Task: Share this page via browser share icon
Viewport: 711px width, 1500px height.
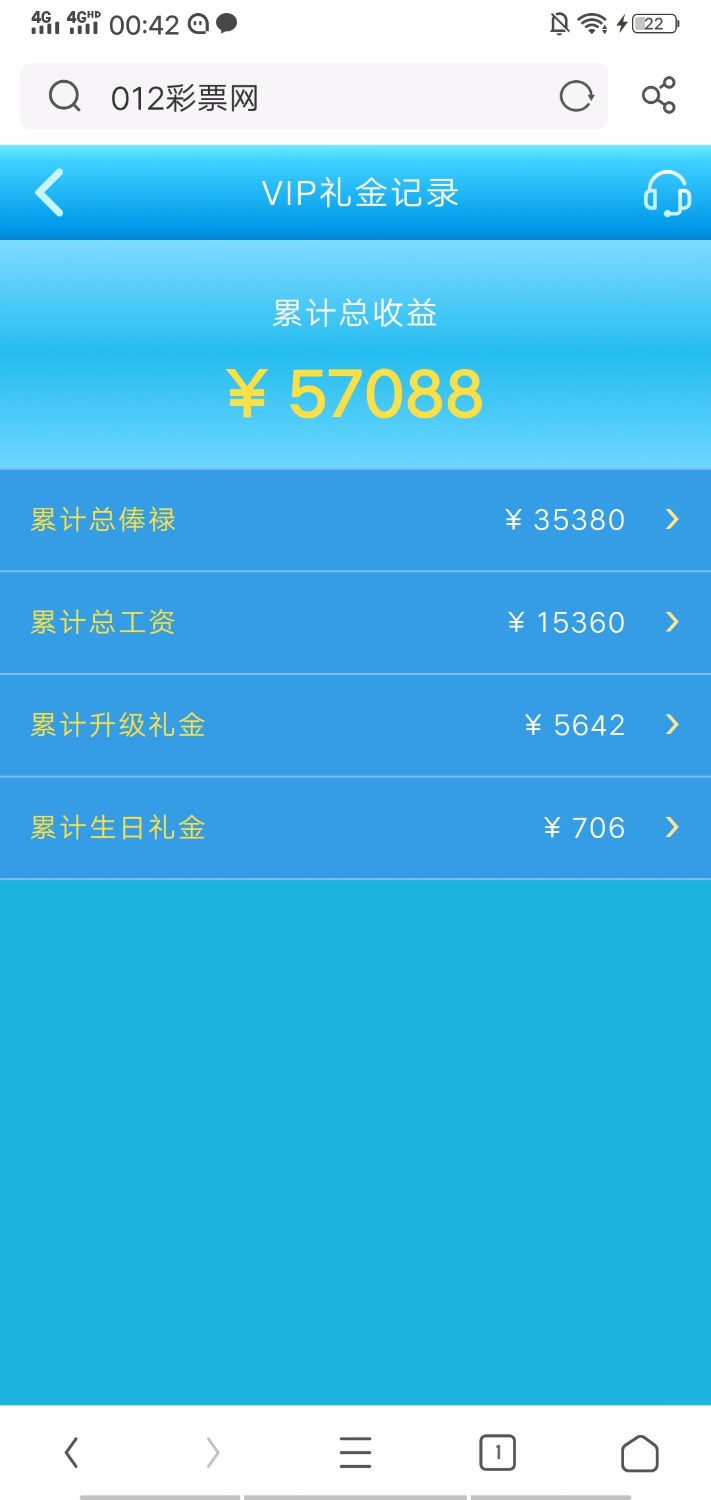Action: [658, 96]
